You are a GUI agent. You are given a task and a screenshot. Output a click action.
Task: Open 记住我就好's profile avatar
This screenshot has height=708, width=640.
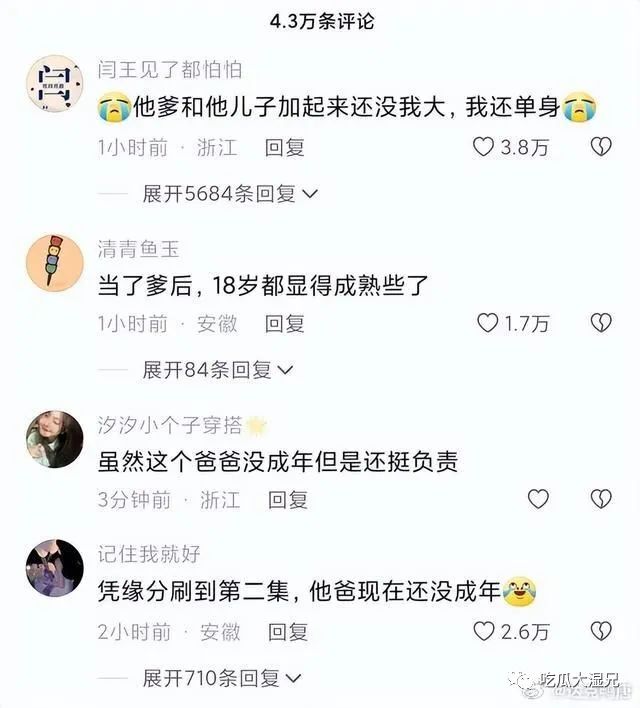pyautogui.click(x=54, y=568)
